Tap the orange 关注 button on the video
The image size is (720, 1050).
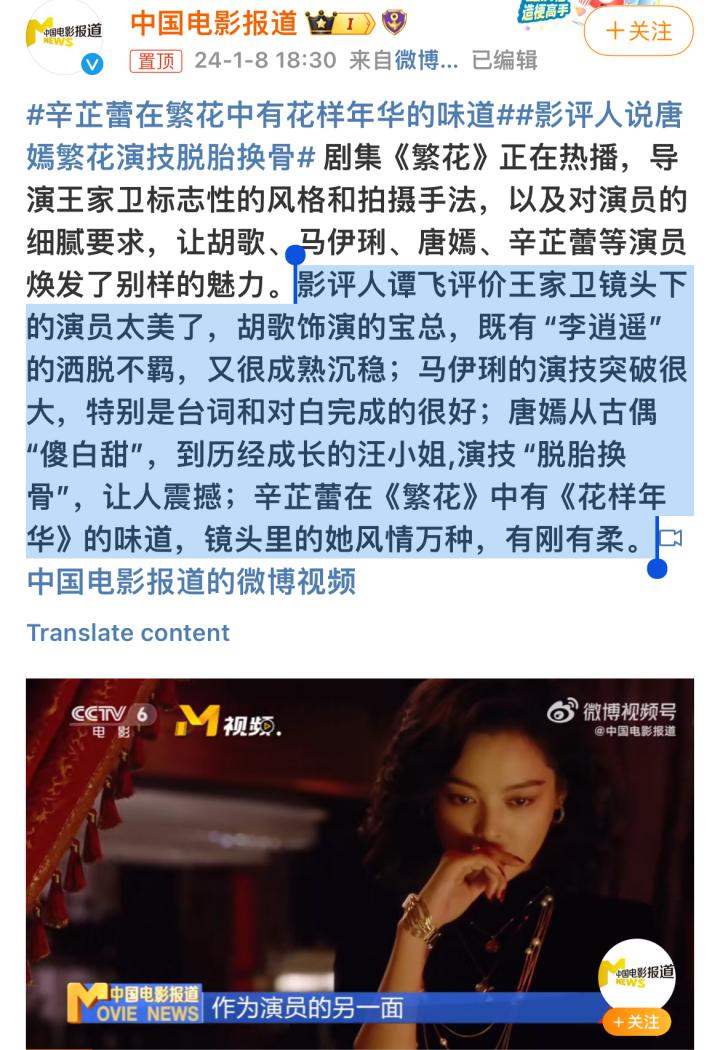pyautogui.click(x=636, y=1022)
